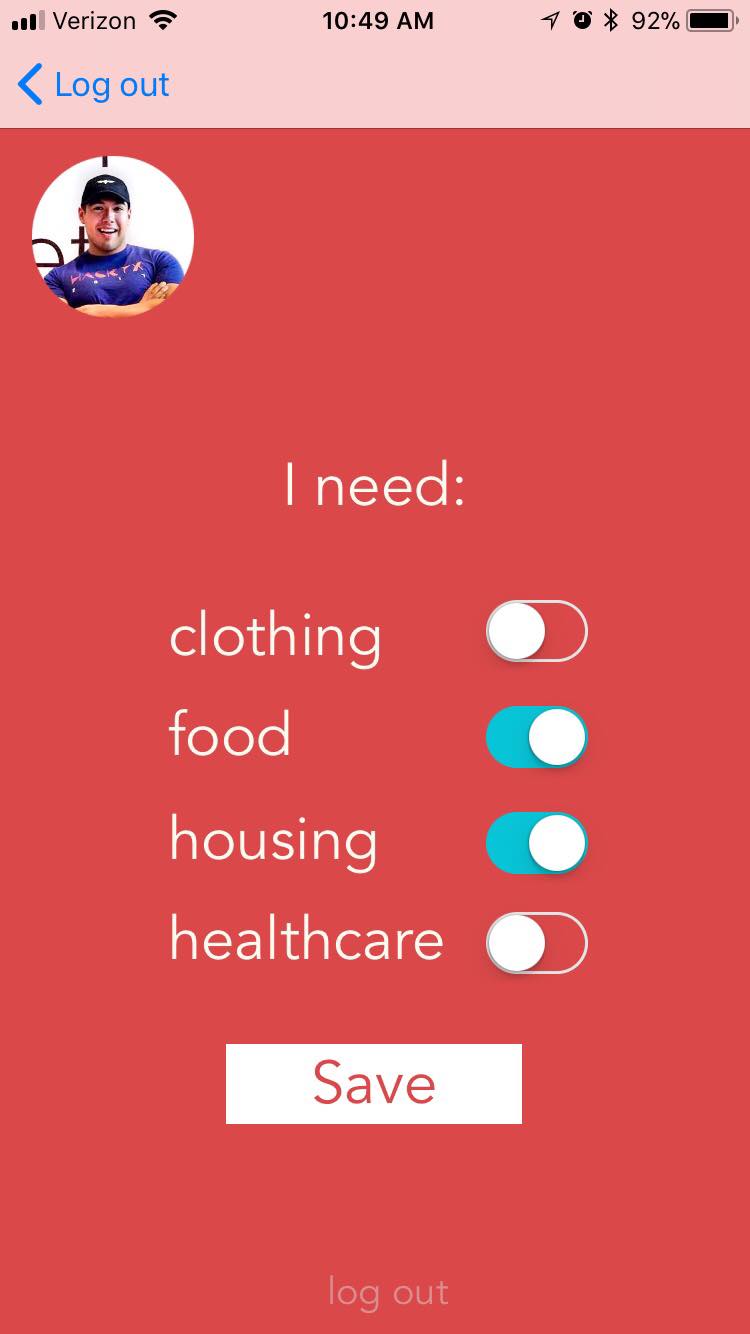
Task: Turn on the healthcare switch
Action: tap(536, 943)
